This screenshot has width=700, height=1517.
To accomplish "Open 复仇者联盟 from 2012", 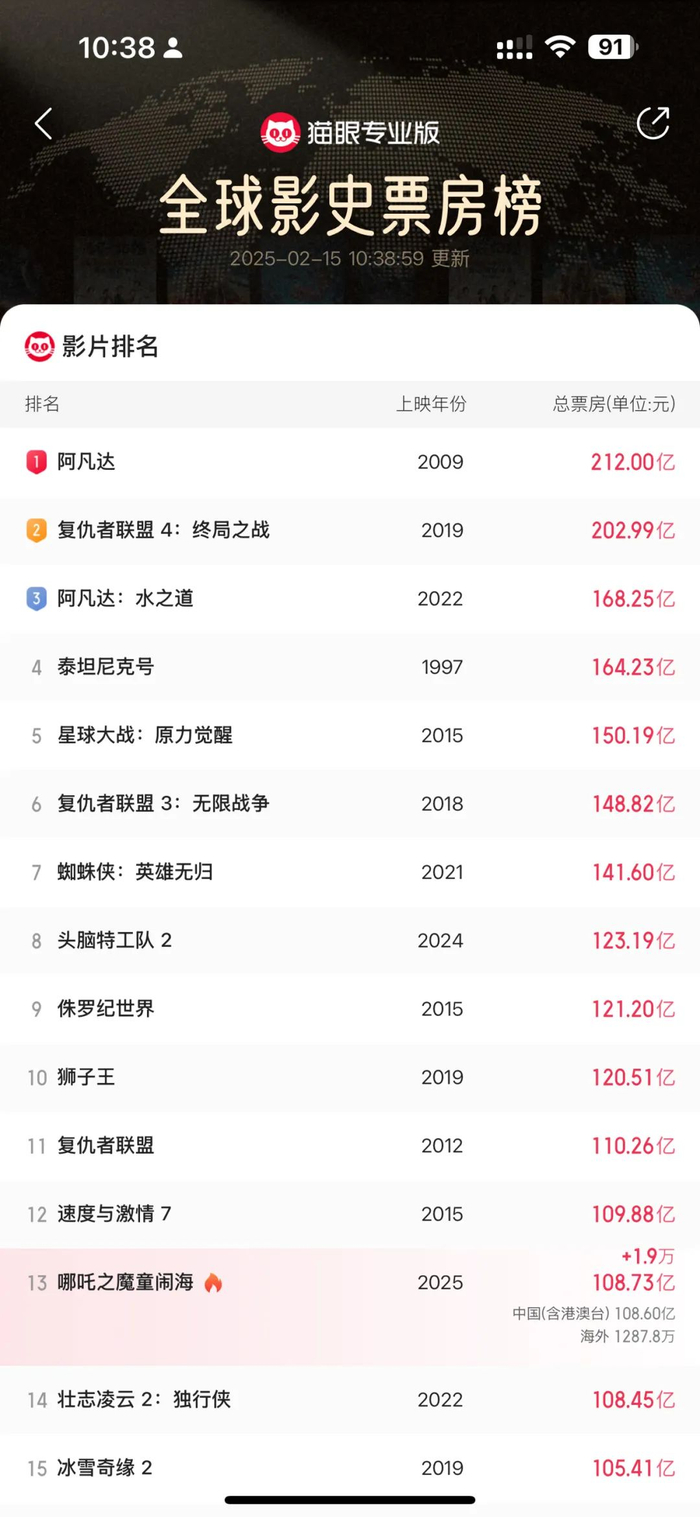I will click(350, 1145).
